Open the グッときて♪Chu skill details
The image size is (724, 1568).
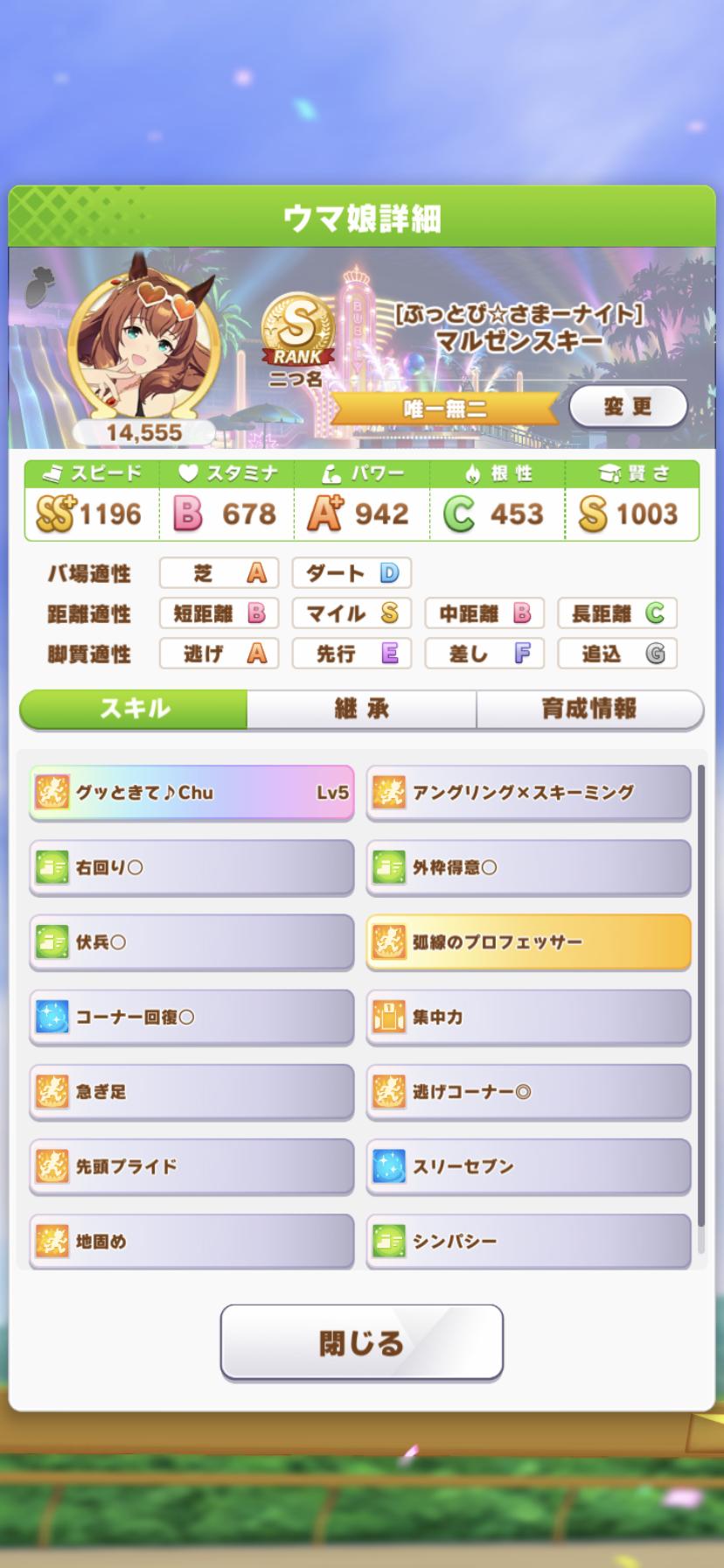coord(191,793)
